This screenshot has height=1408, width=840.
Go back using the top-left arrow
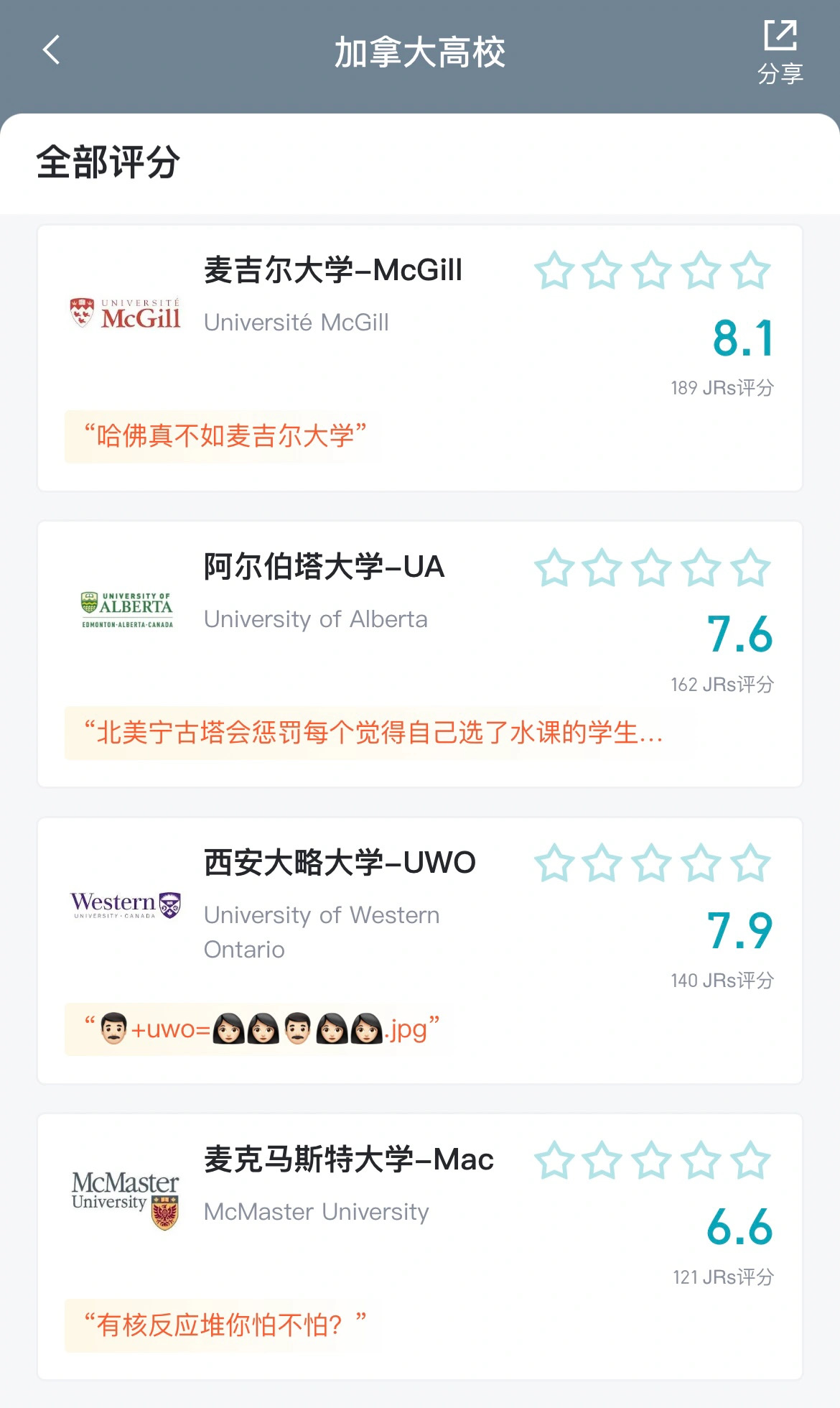[52, 50]
